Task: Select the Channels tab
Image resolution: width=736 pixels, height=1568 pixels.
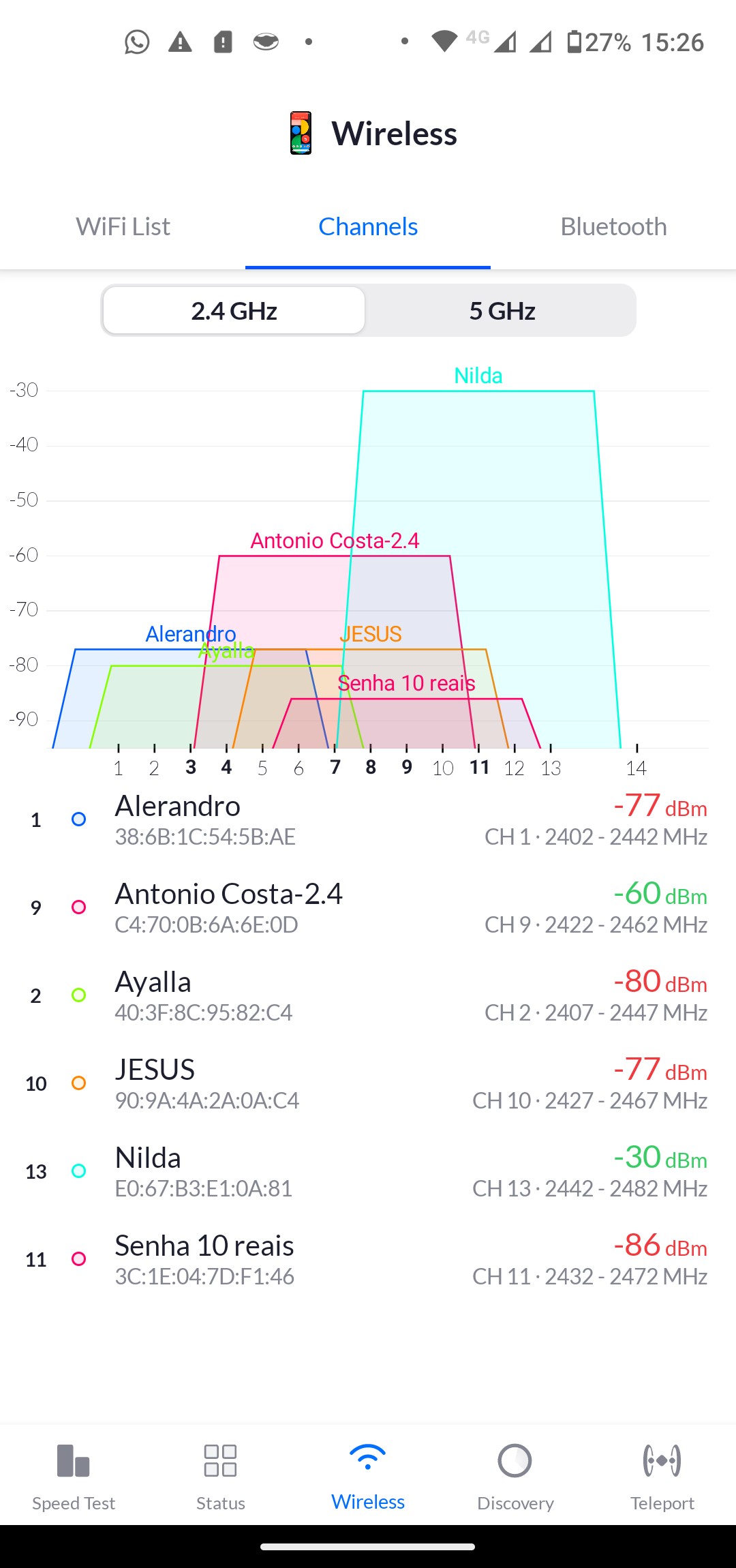Action: tap(368, 227)
